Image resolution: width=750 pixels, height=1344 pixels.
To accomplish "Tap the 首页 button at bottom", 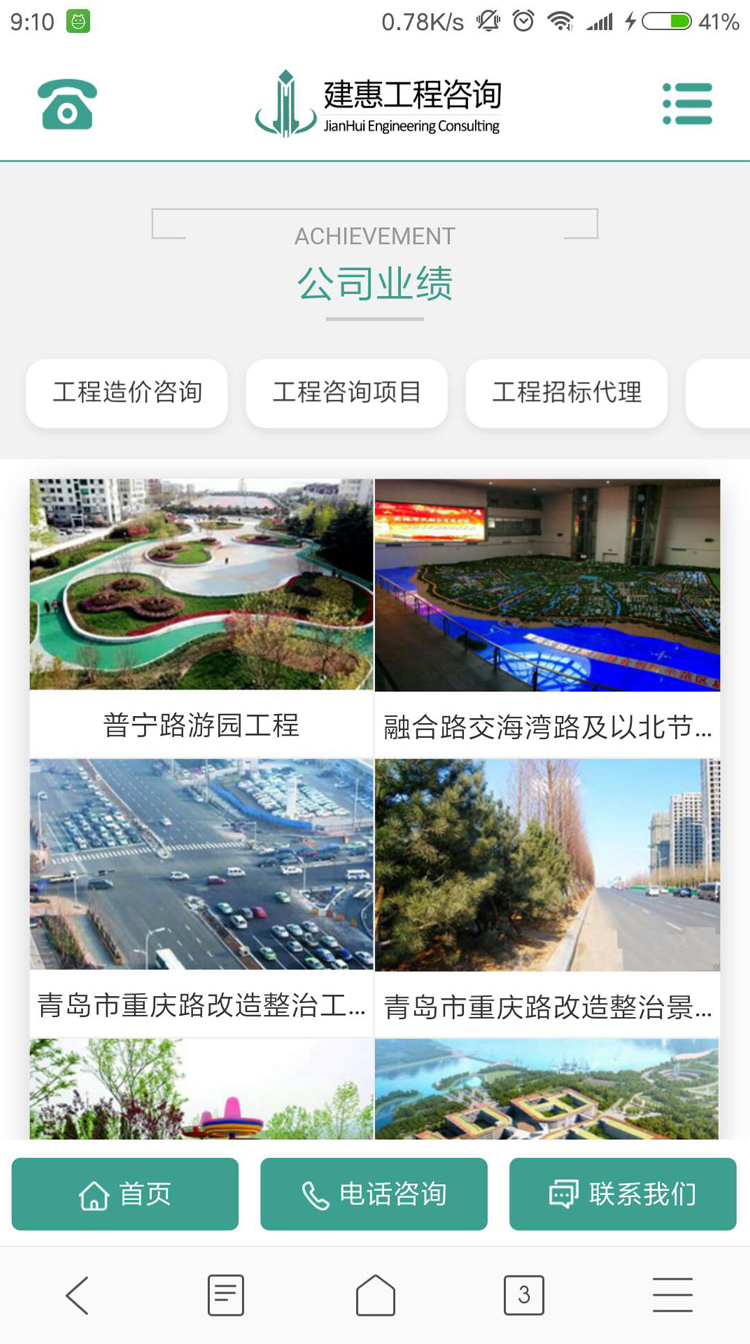I will (124, 1194).
